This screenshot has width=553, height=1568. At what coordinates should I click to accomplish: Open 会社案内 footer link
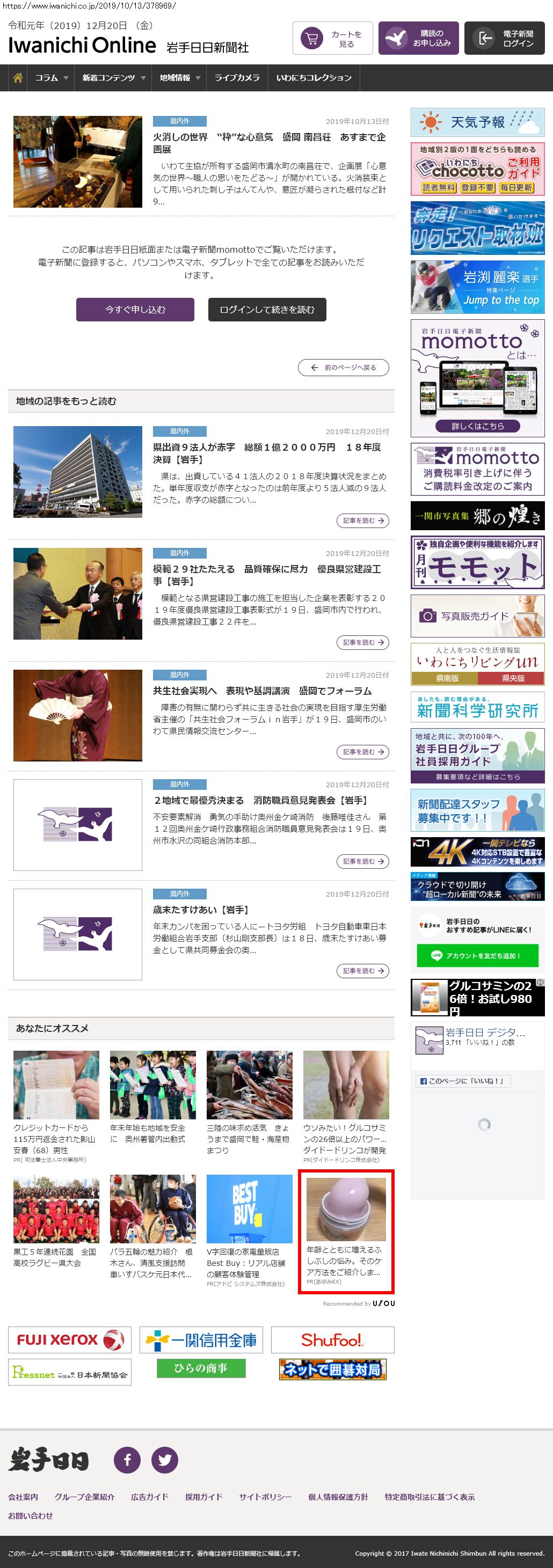click(x=23, y=1497)
